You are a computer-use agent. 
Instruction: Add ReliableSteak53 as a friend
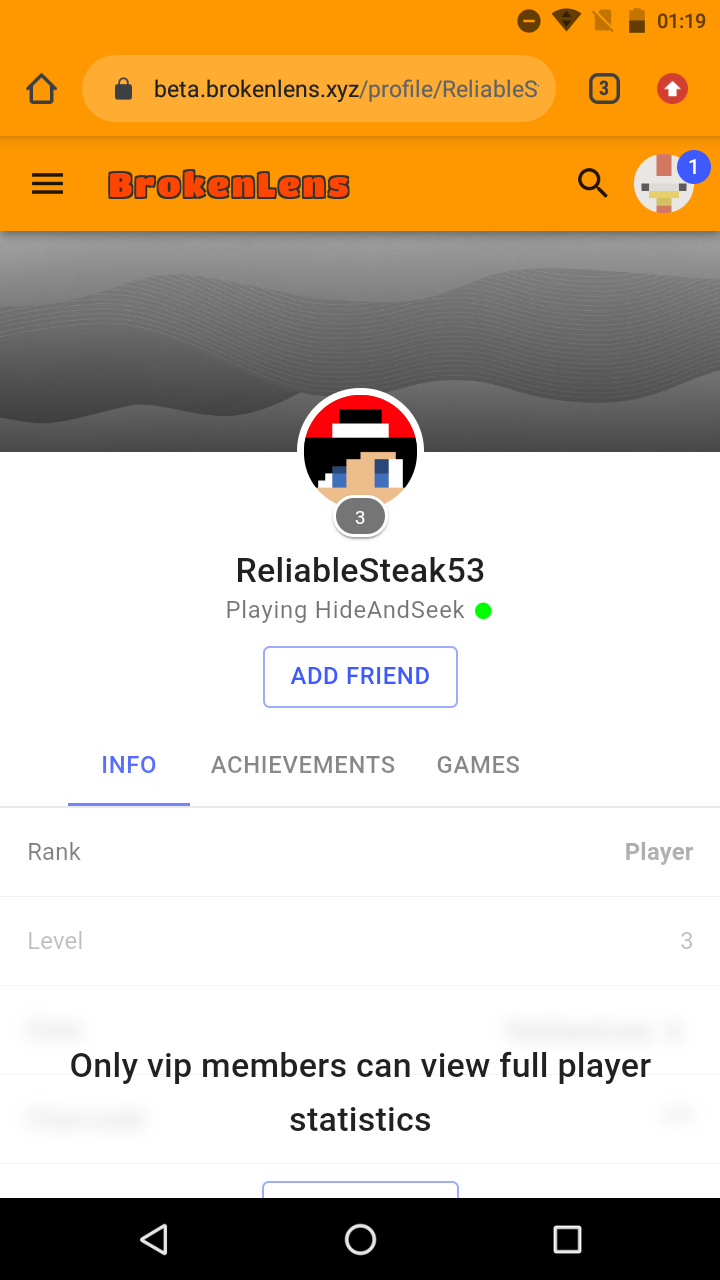pos(360,677)
